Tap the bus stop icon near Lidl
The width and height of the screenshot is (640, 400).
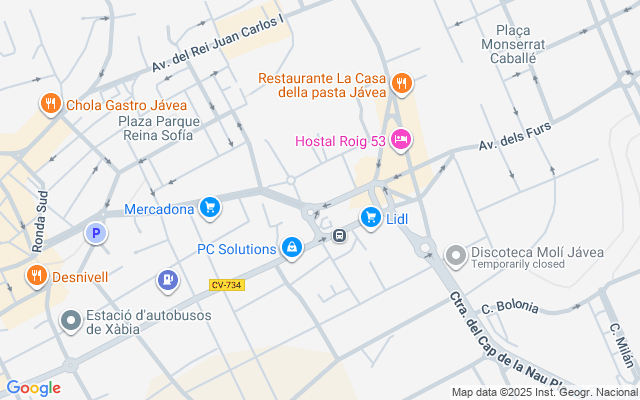tap(339, 236)
